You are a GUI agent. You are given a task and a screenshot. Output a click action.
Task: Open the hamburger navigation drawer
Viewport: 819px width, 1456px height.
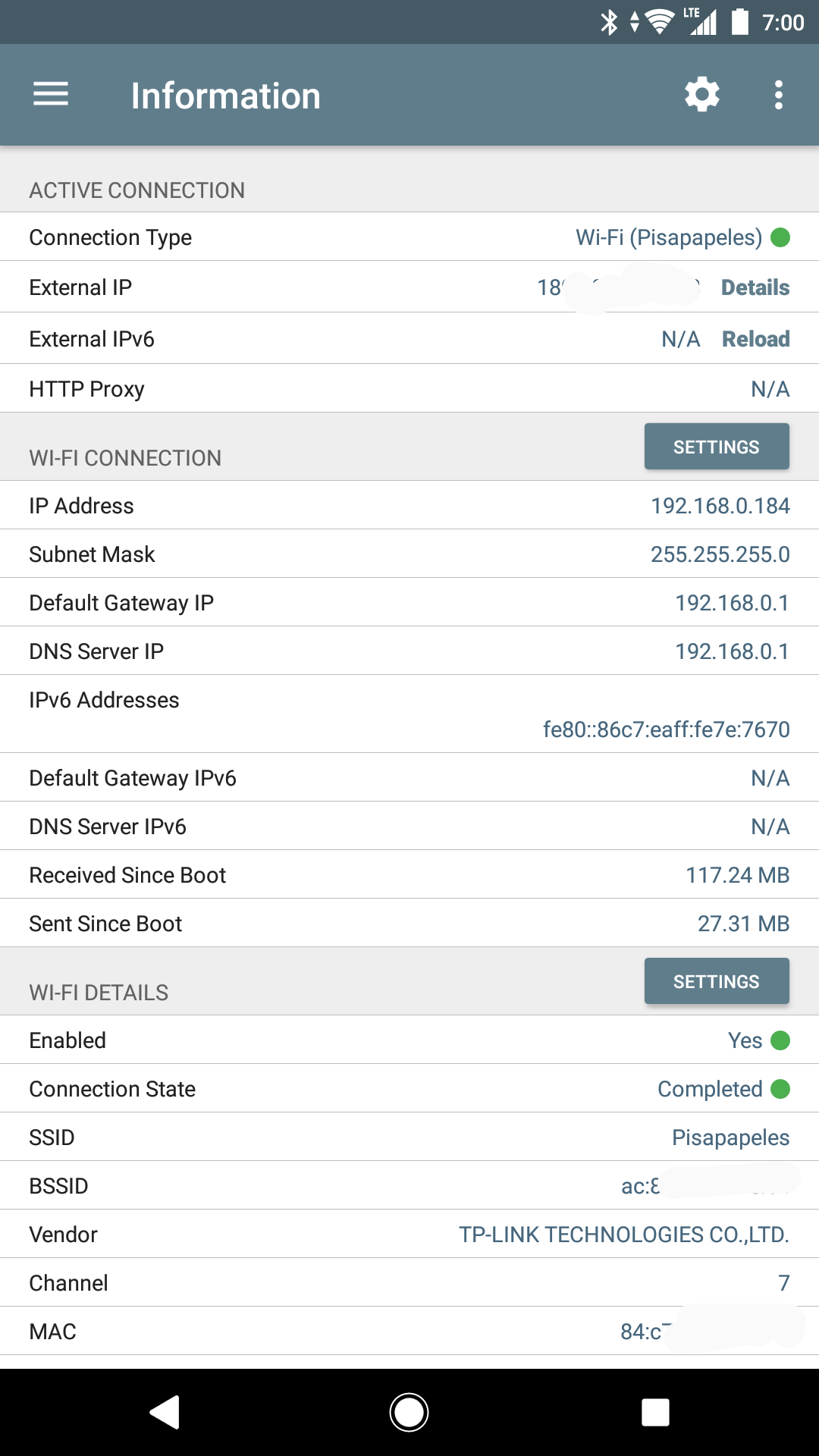click(51, 95)
